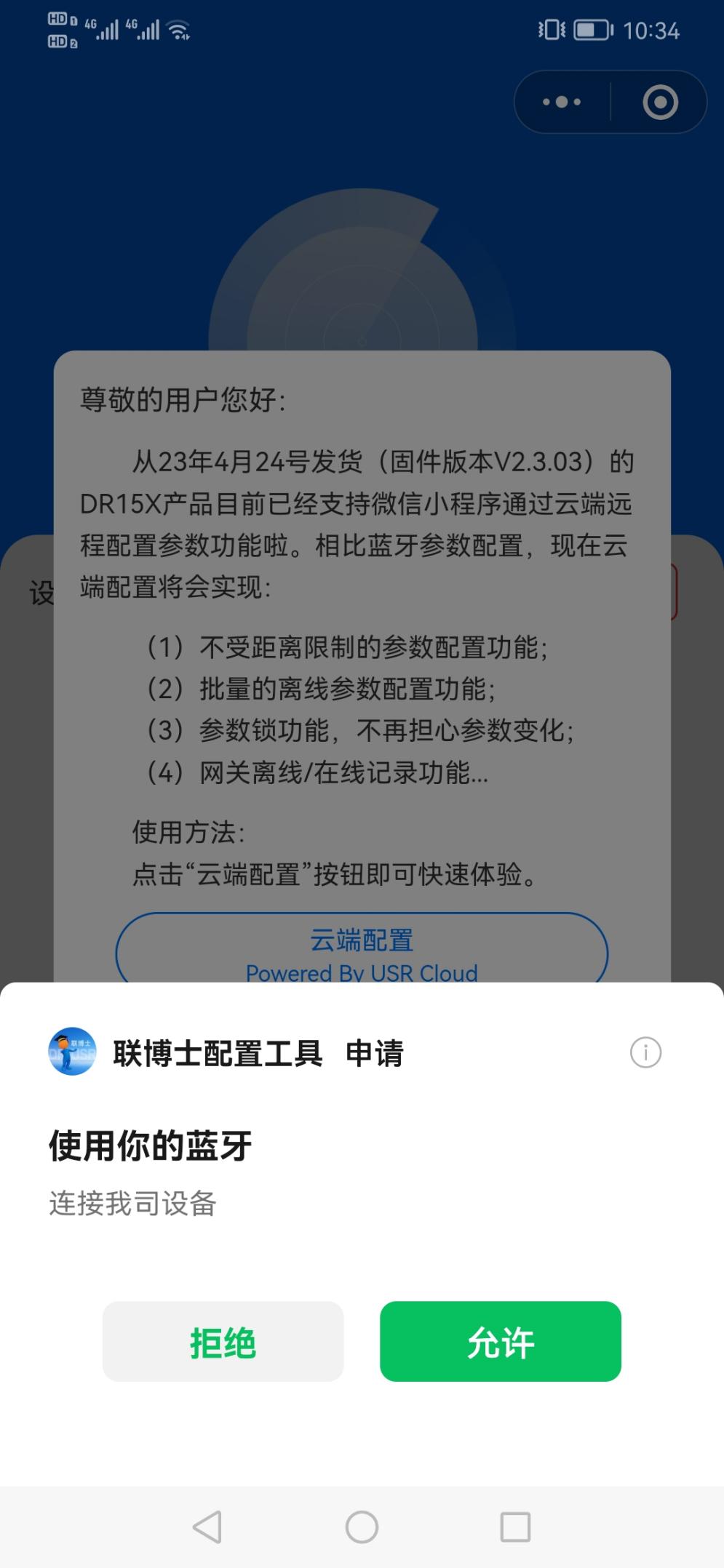
Task: Close the mini program with the circle icon
Action: [x=660, y=102]
